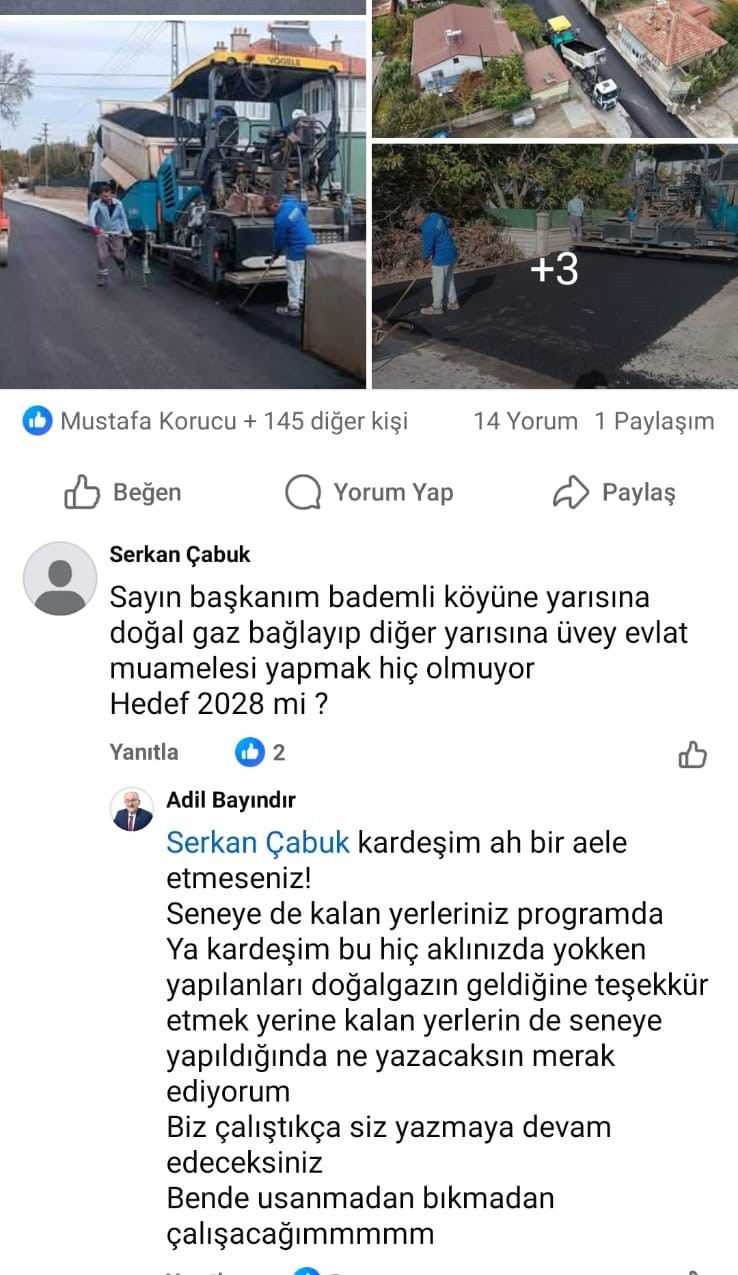
Task: Tap Yorum Yap to comment
Action: [x=369, y=492]
